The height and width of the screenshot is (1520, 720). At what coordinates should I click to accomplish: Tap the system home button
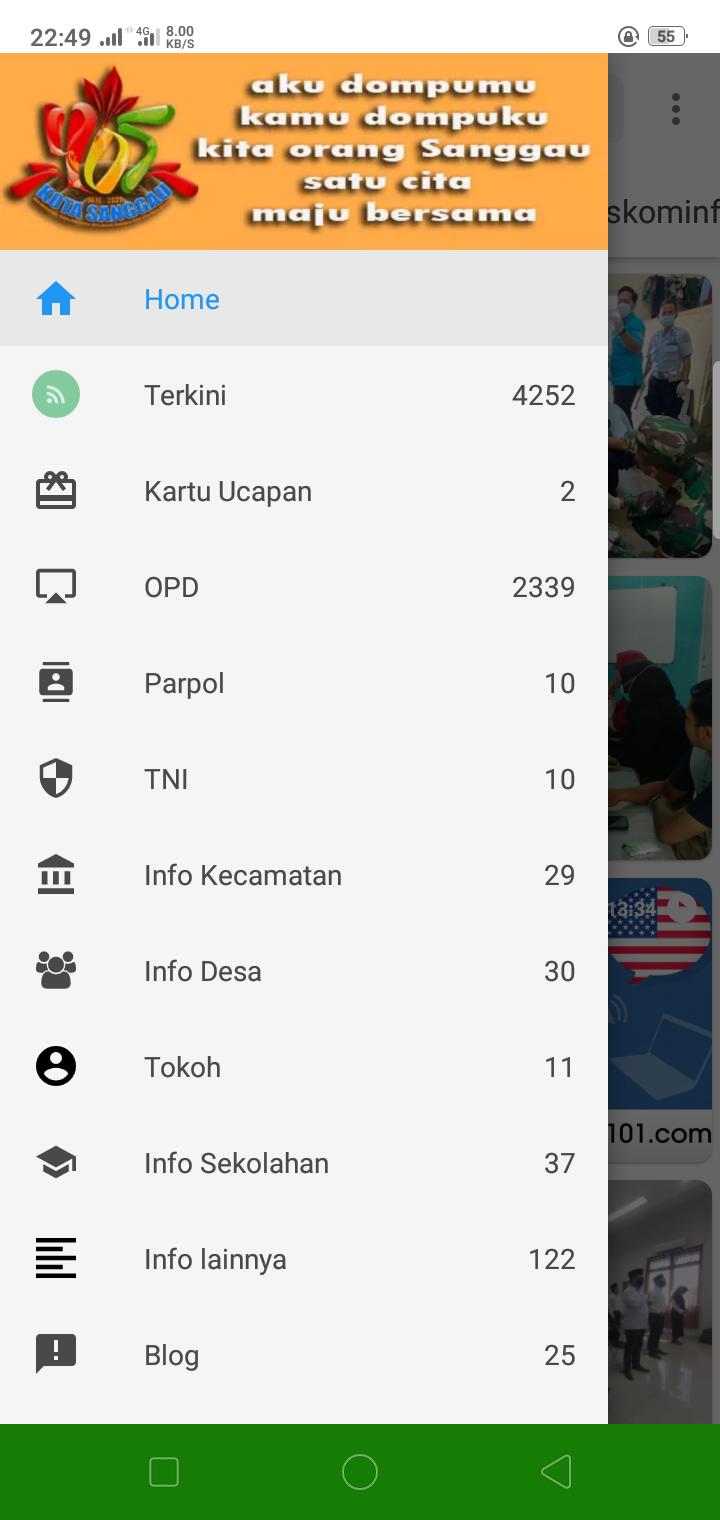click(360, 1471)
